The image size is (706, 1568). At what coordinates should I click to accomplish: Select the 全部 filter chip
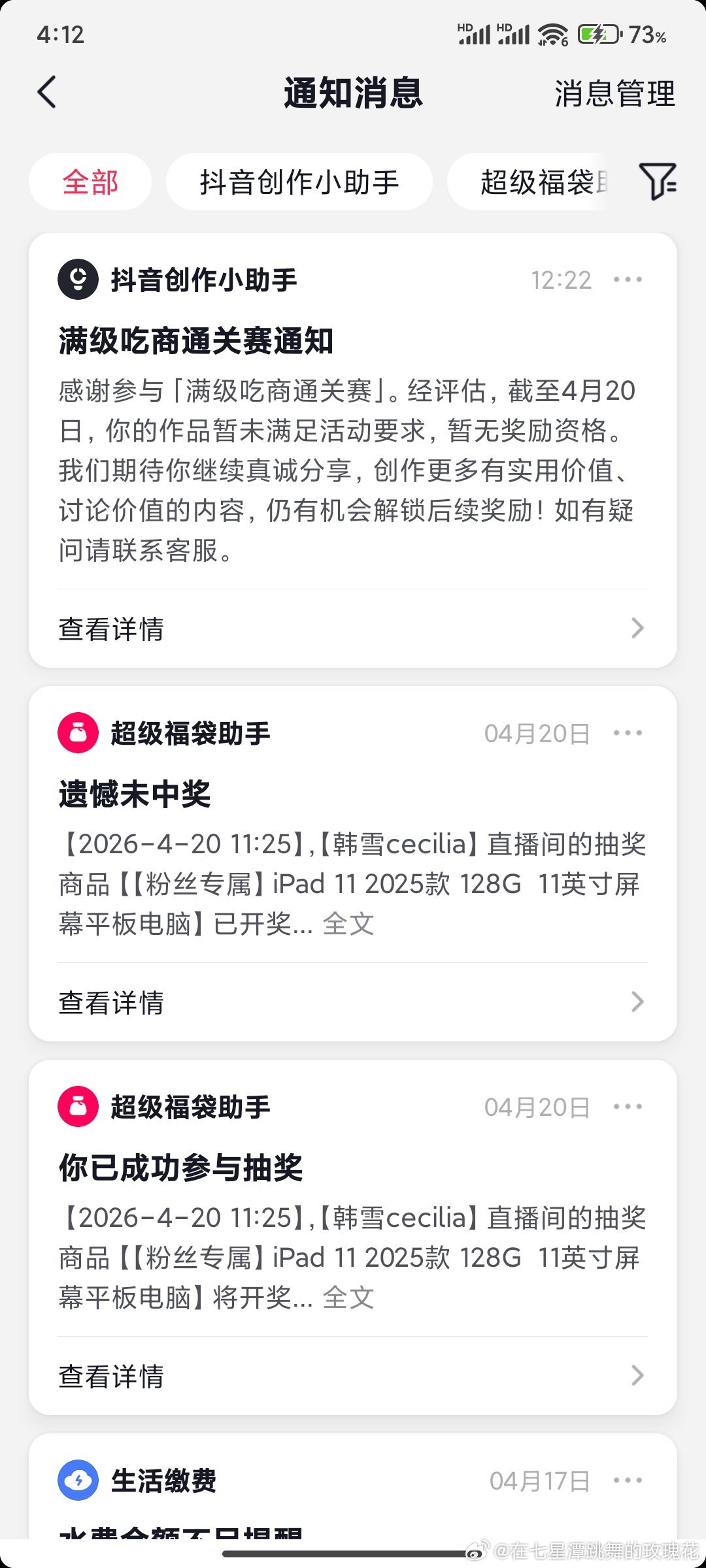pos(90,182)
